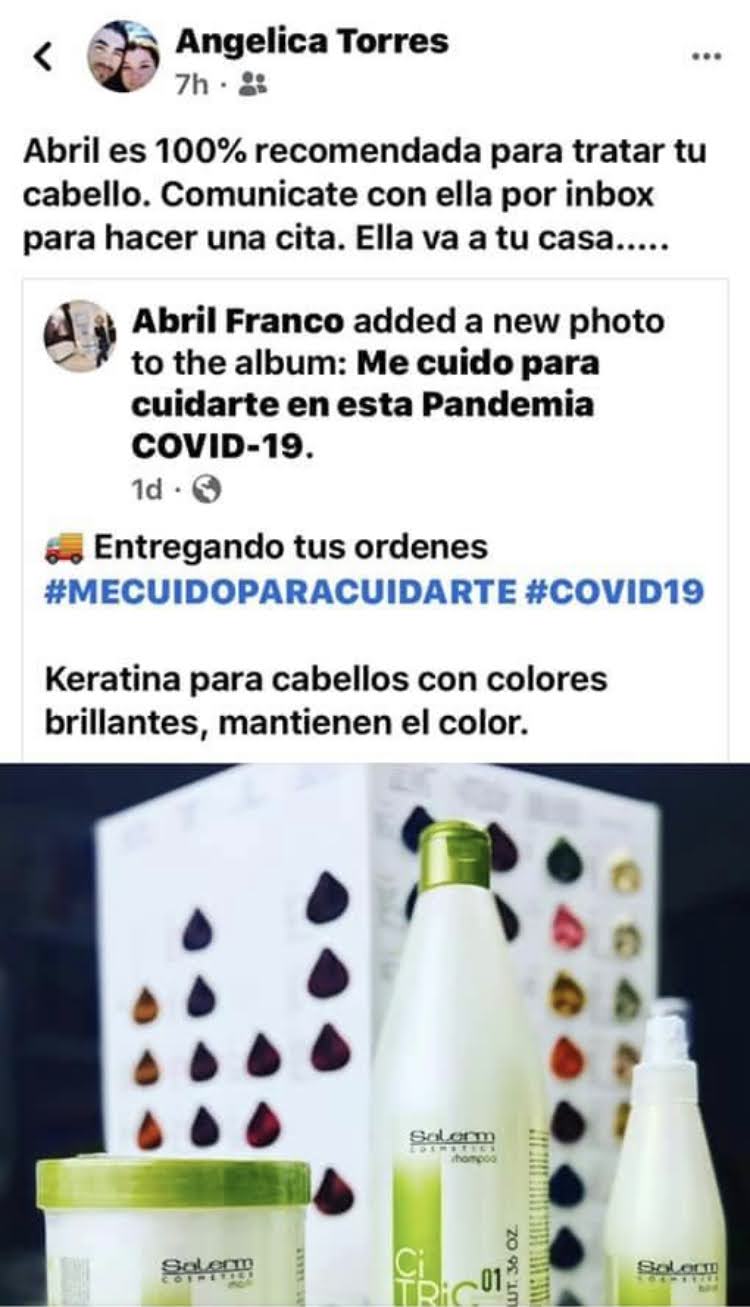This screenshot has width=750, height=1307.
Task: Open the #COVID19 hashtag
Action: click(x=615, y=590)
